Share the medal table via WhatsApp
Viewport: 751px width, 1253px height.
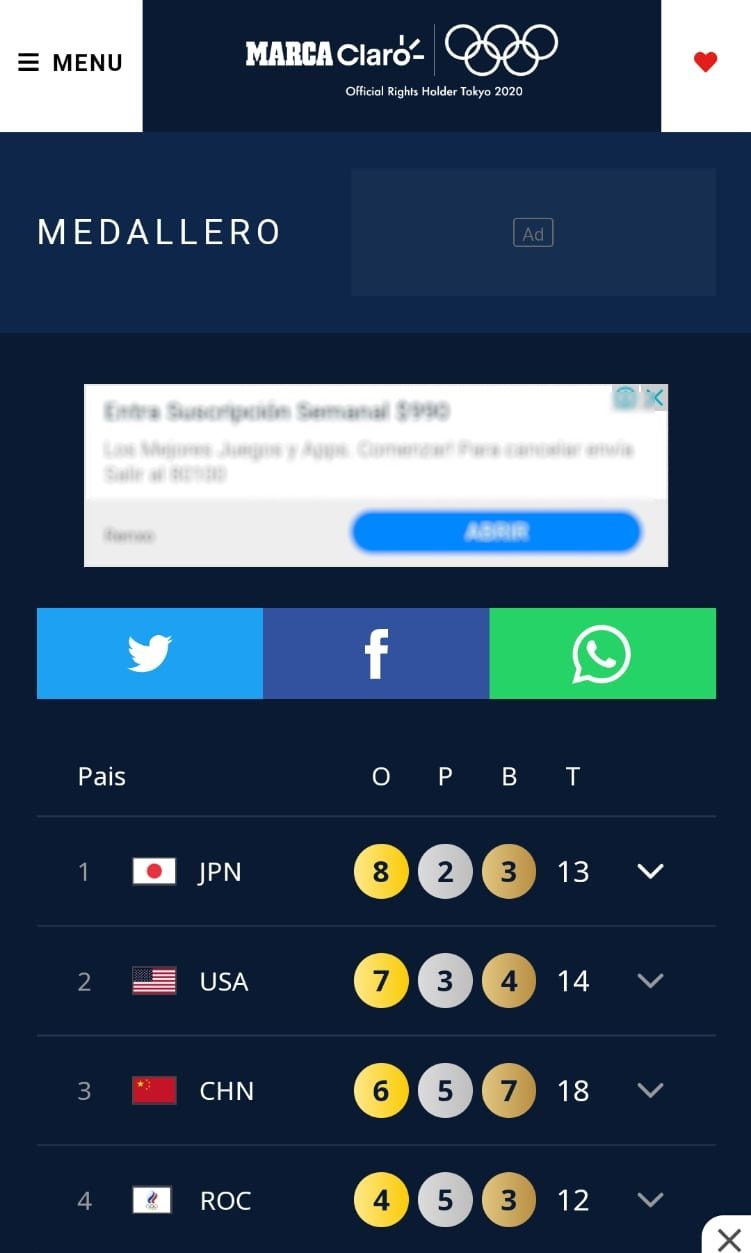tap(602, 654)
